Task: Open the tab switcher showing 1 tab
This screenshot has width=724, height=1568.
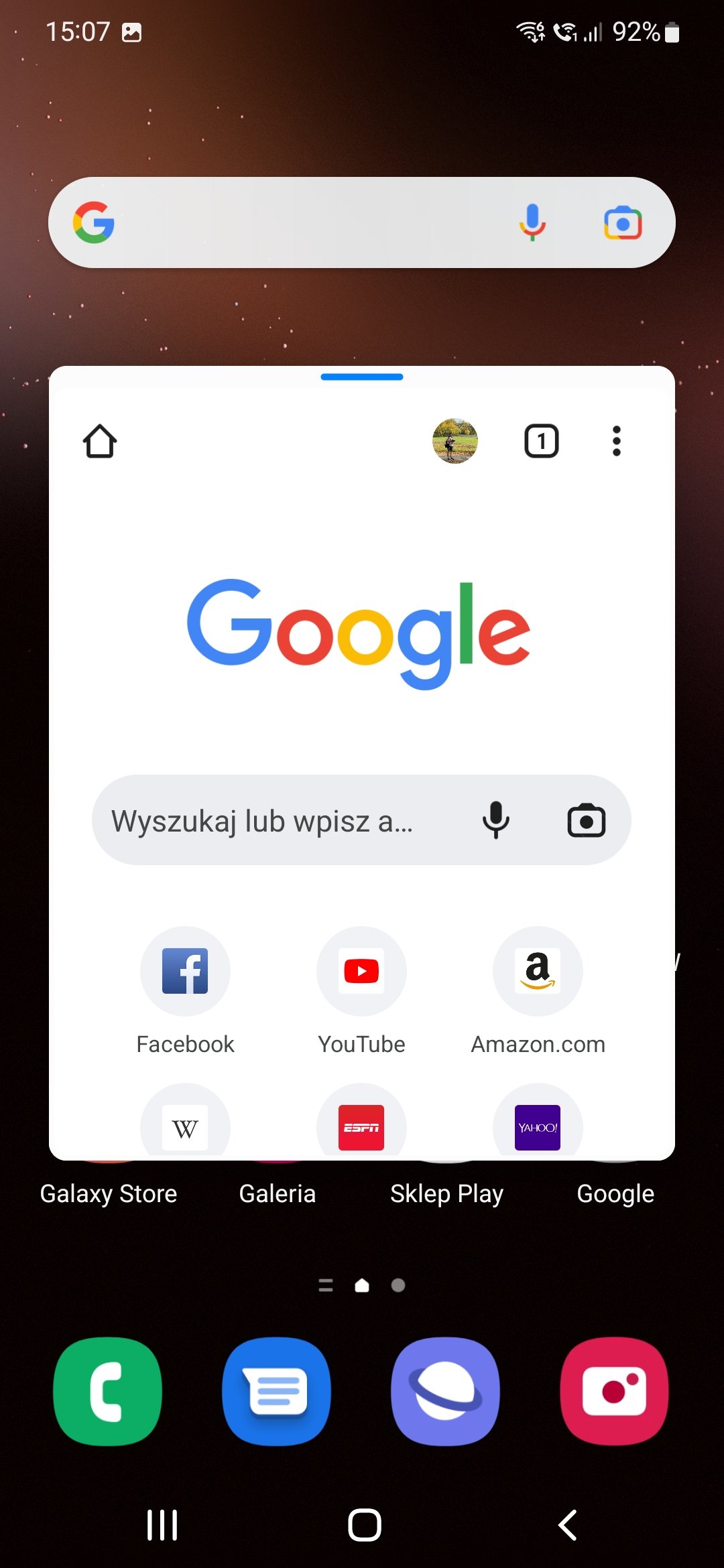Action: (x=541, y=442)
